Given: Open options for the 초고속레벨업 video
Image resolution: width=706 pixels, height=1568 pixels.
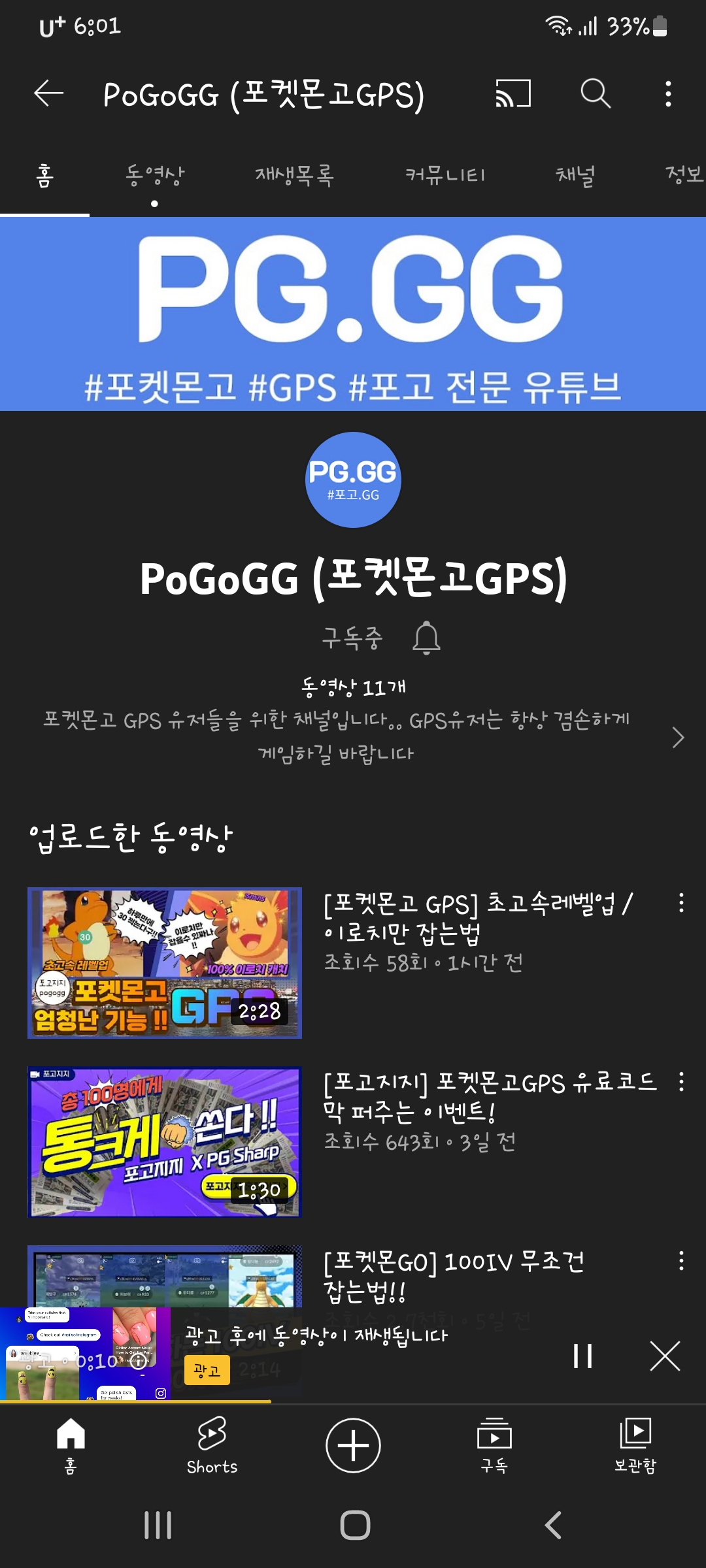Looking at the screenshot, I should click(x=681, y=903).
